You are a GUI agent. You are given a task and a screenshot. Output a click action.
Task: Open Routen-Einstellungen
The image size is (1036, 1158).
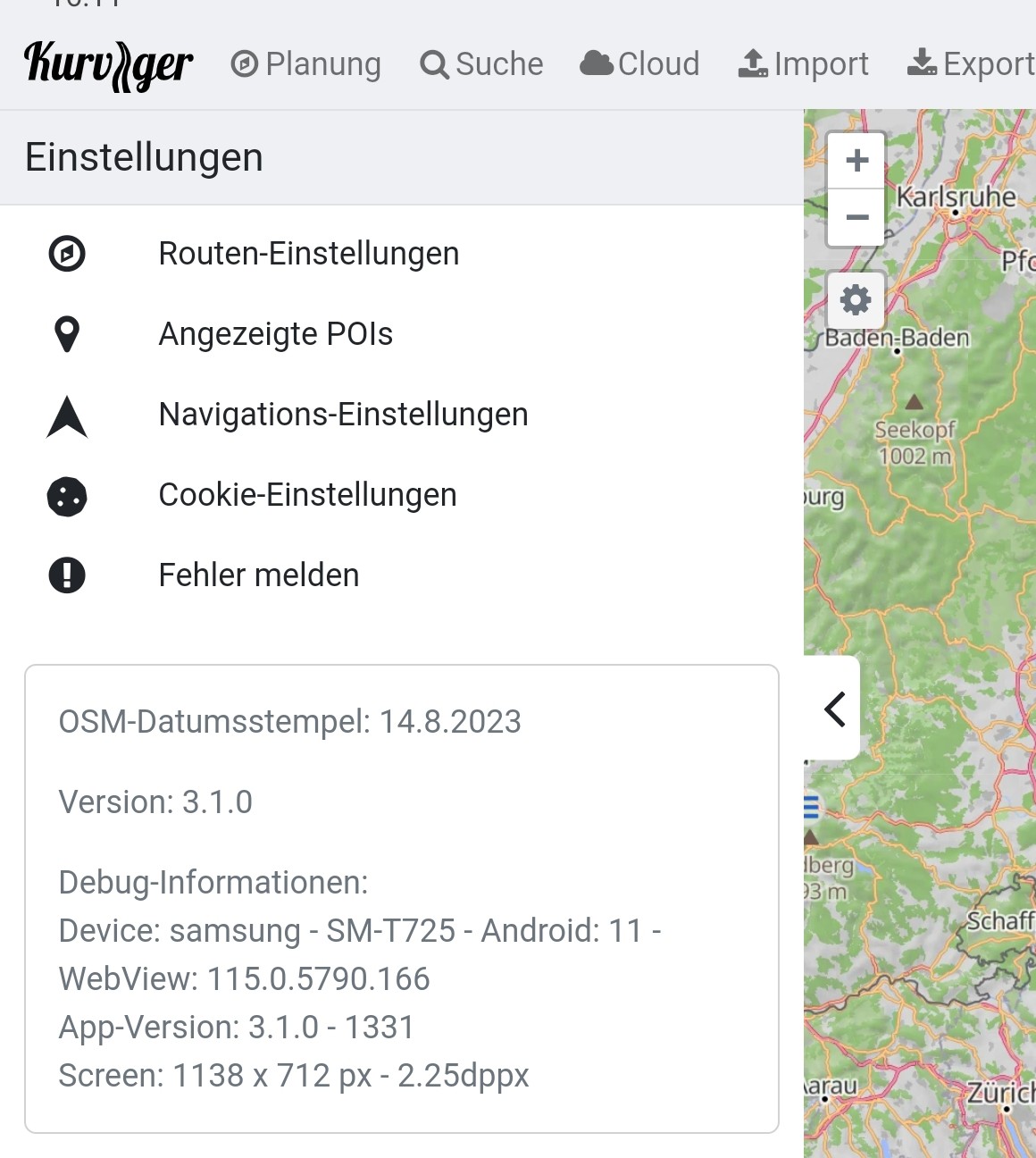(308, 254)
